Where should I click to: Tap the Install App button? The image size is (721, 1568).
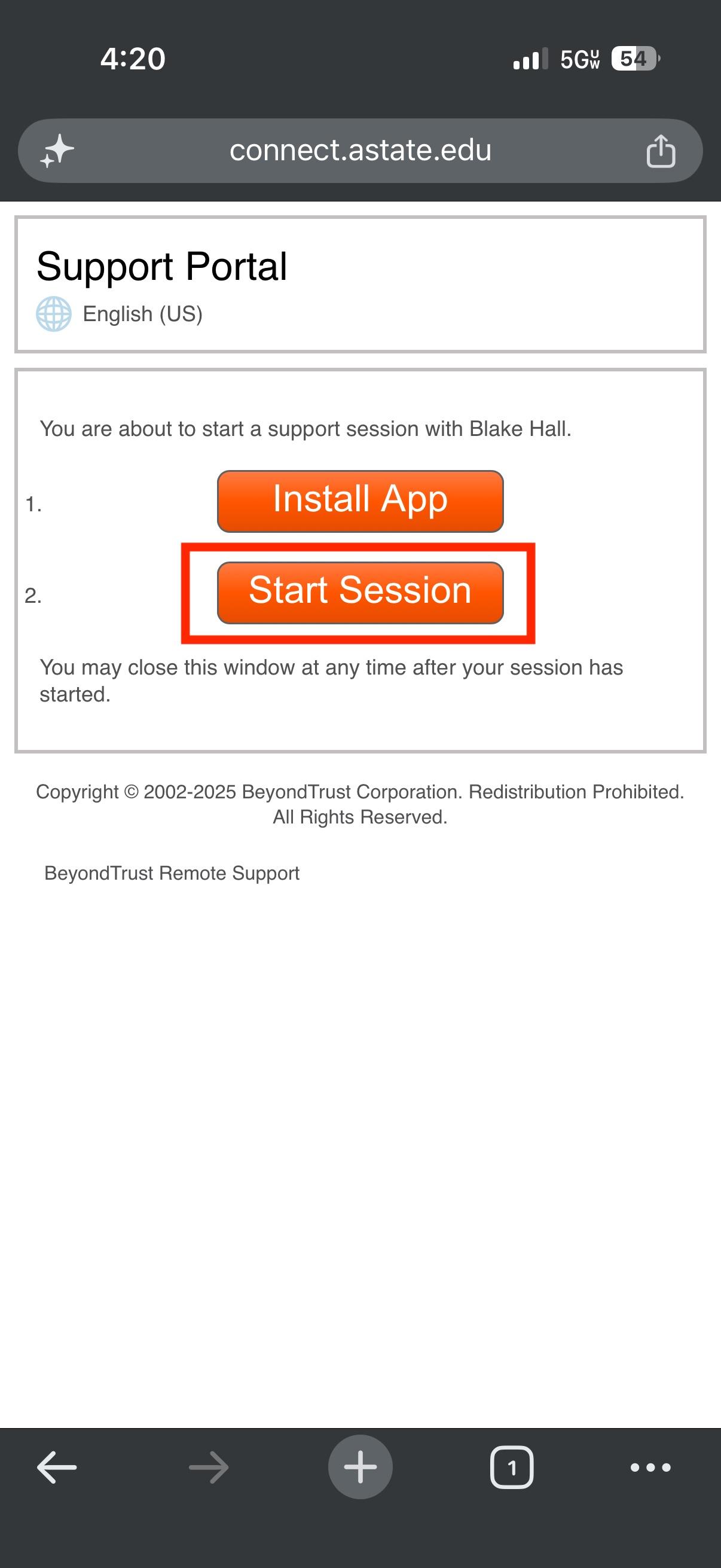pyautogui.click(x=360, y=501)
